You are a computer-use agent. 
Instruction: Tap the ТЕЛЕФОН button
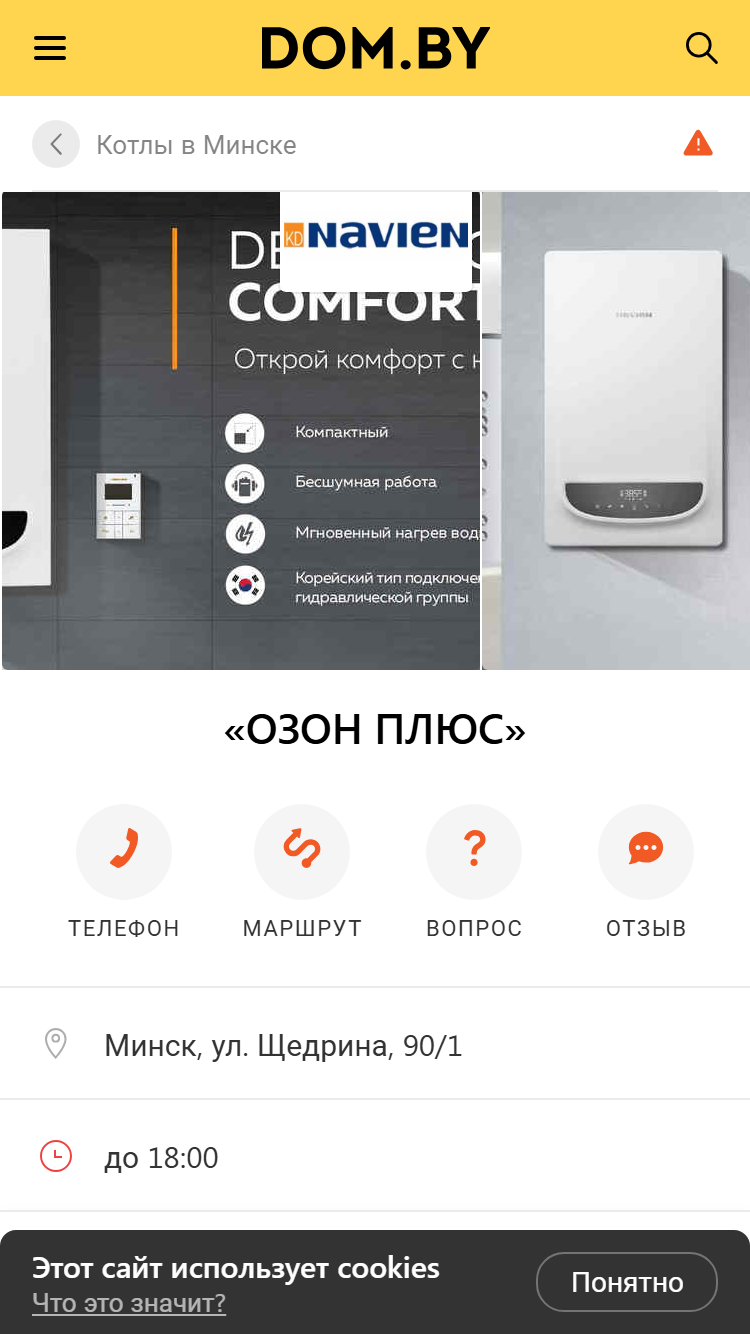pos(124,872)
